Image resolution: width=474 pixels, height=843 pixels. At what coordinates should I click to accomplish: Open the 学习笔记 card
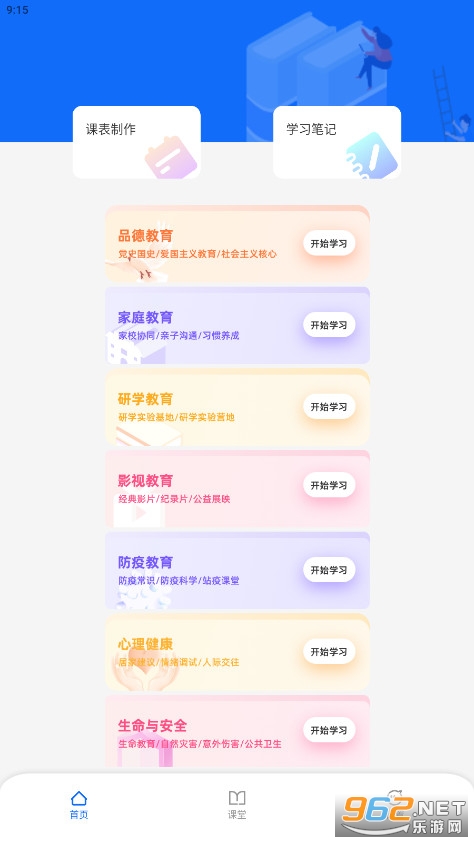[337, 142]
